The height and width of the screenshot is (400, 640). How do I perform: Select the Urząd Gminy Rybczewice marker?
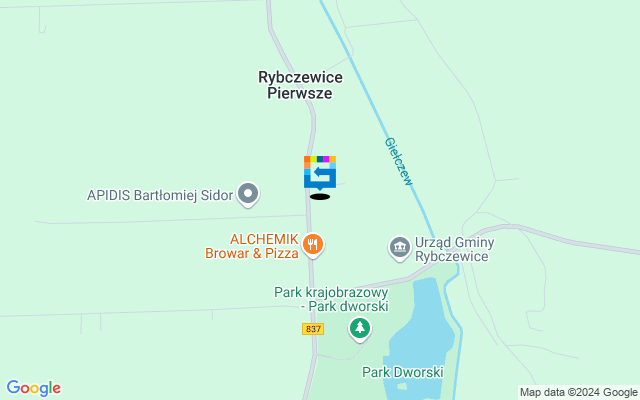click(x=399, y=246)
